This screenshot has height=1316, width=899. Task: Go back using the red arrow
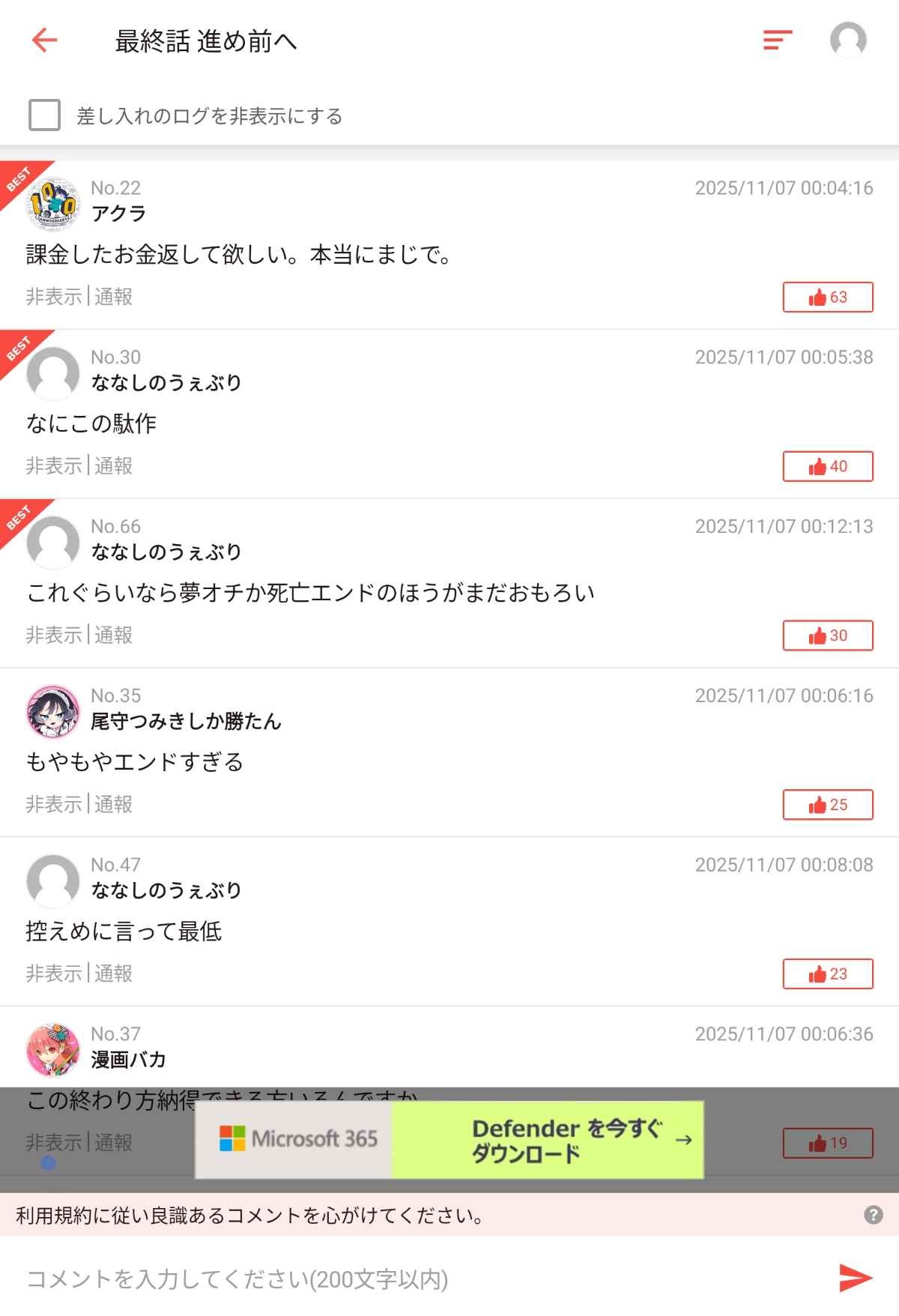(45, 40)
